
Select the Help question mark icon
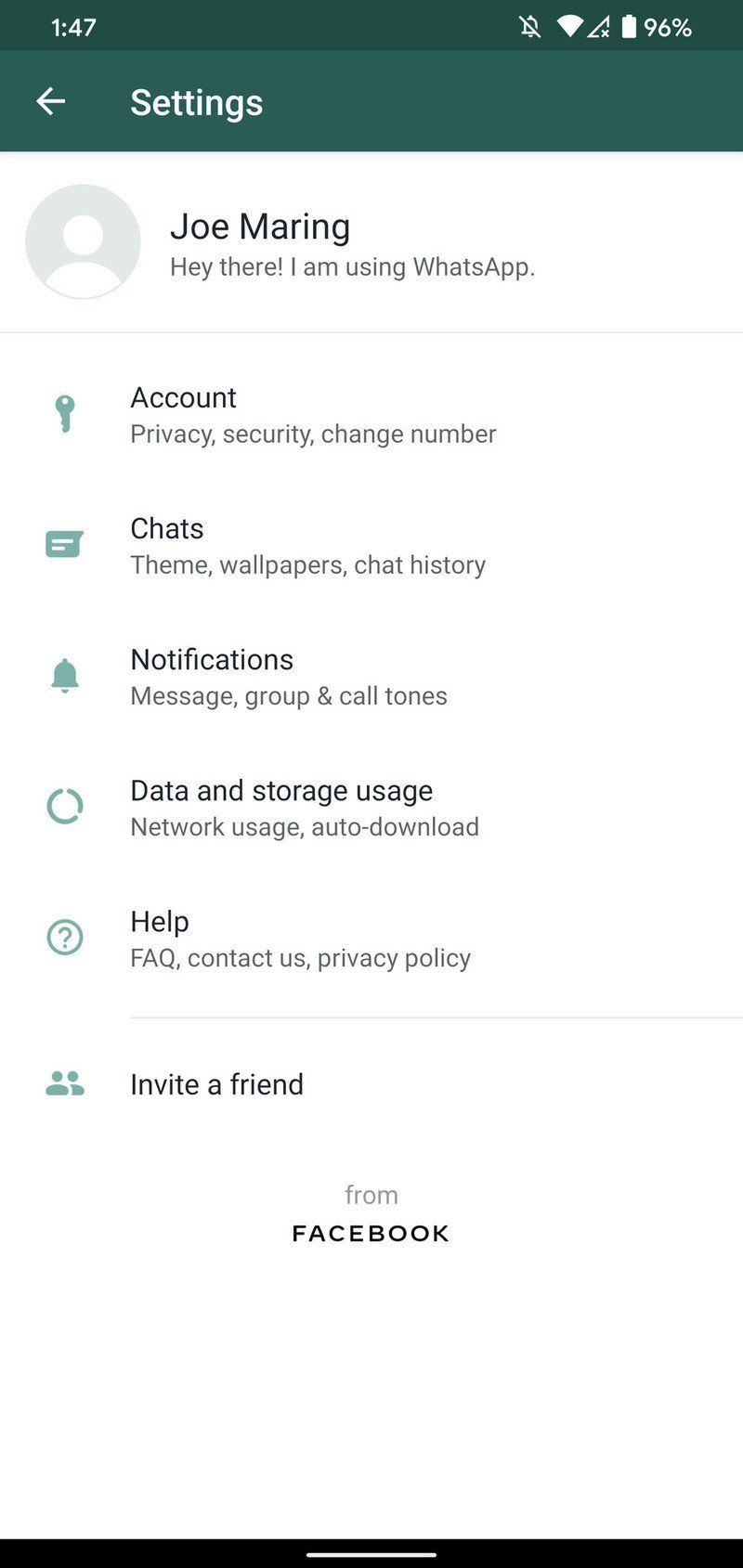point(63,938)
